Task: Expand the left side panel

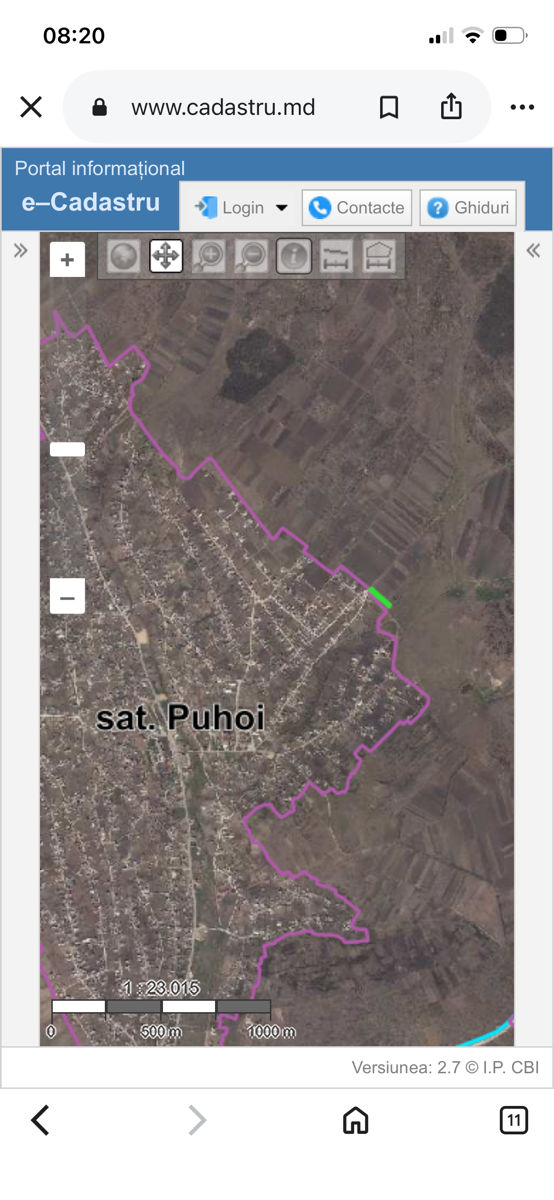Action: pos(20,251)
